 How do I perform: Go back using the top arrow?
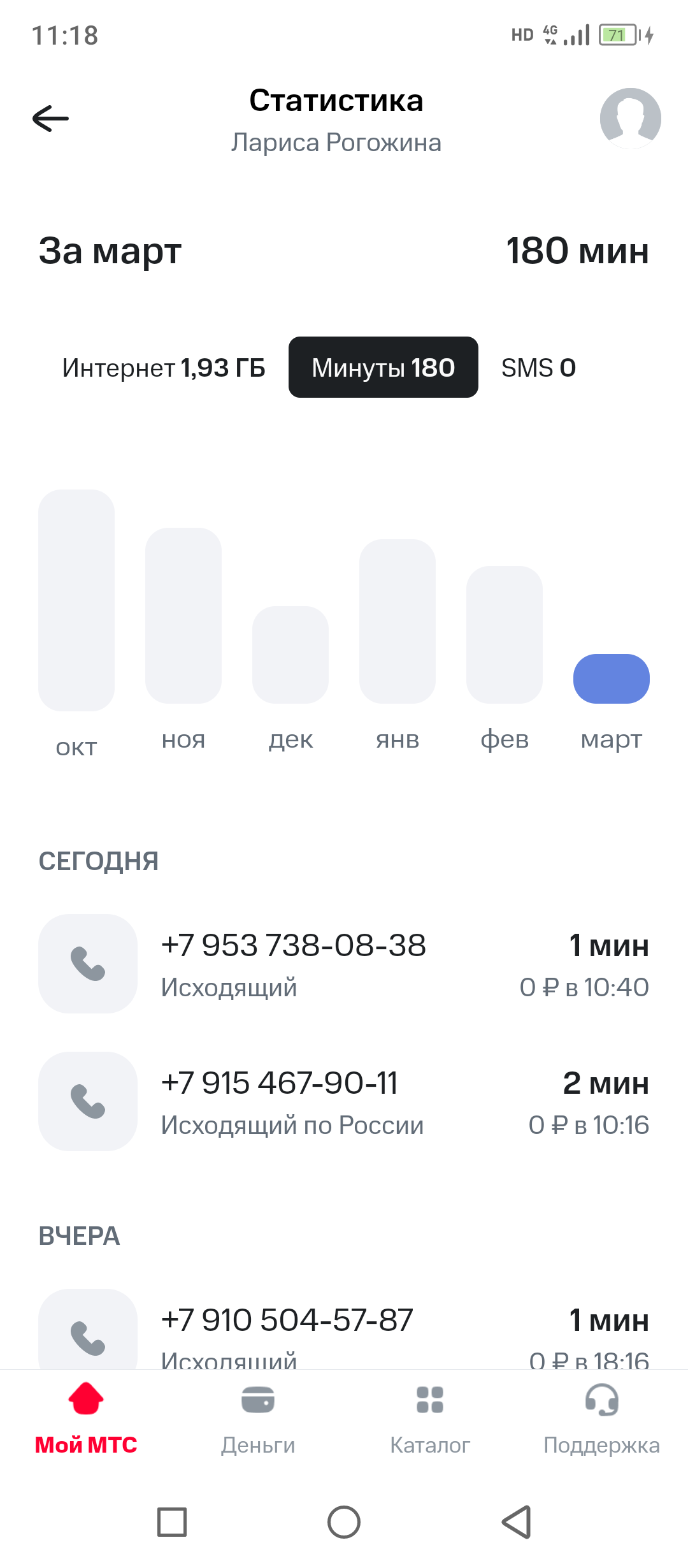[x=50, y=119]
